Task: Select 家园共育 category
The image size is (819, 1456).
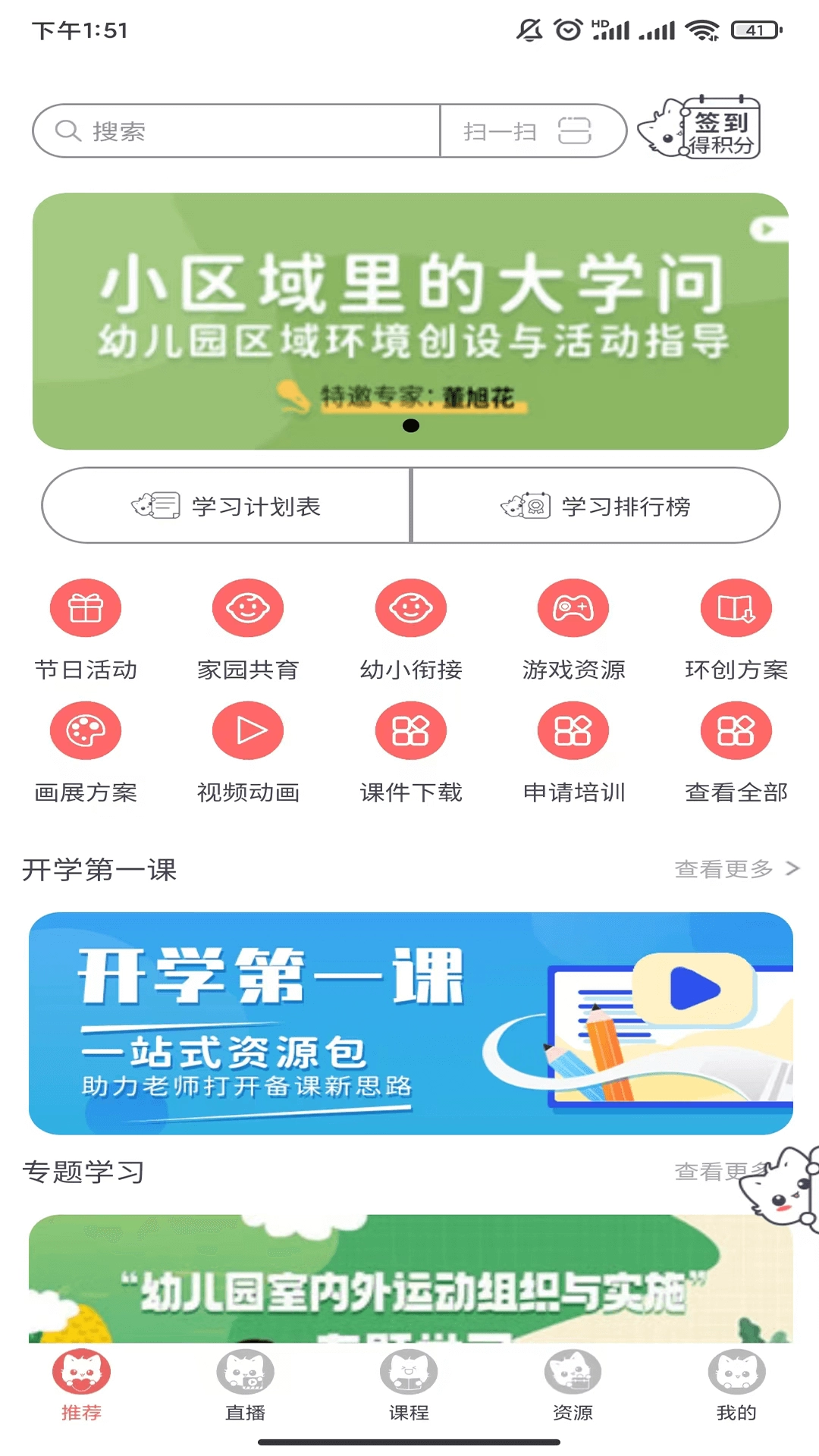Action: point(248,627)
